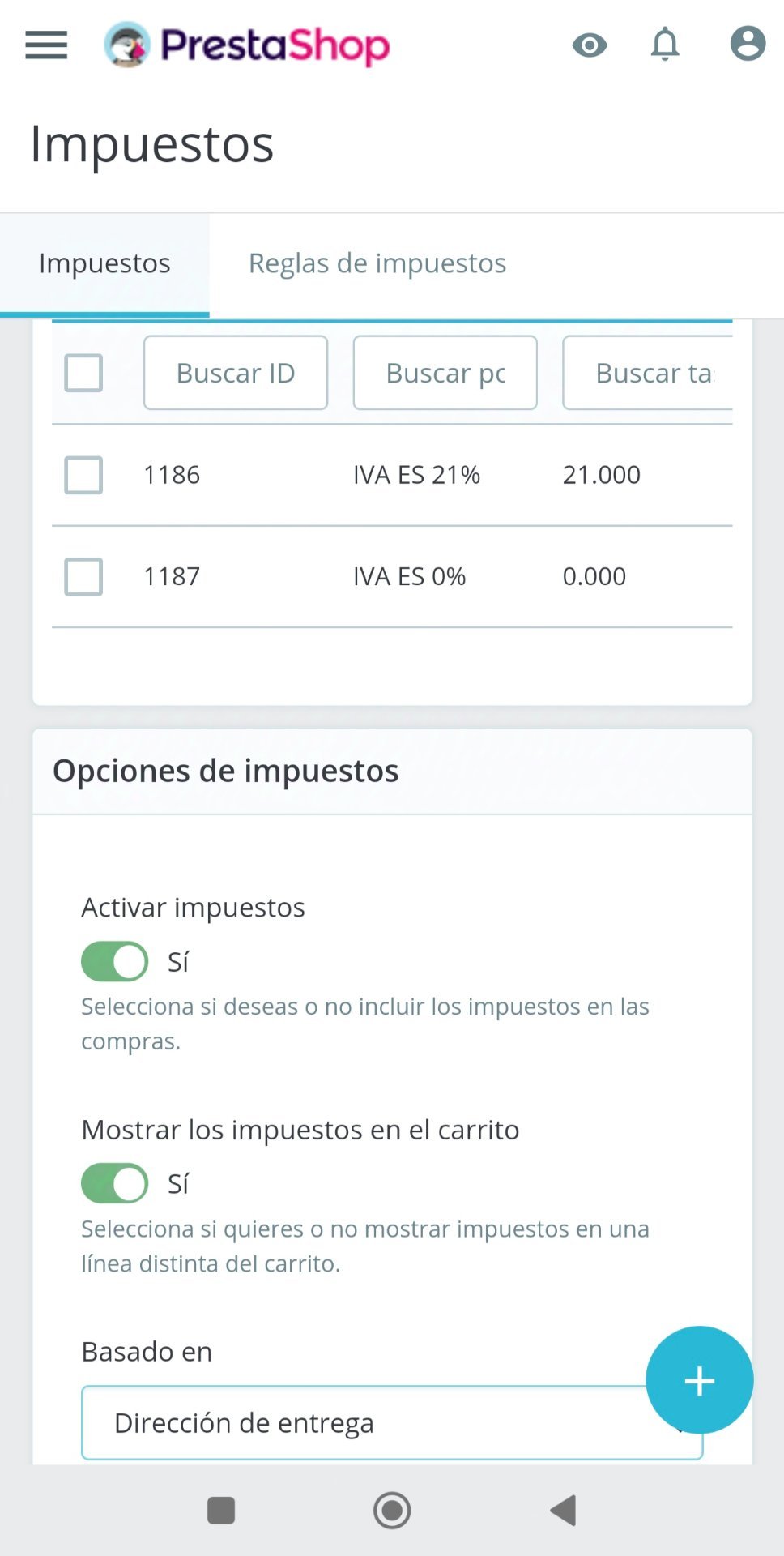This screenshot has width=784, height=1556.
Task: Tick the select-all checkbox in filter row
Action: pyautogui.click(x=83, y=373)
